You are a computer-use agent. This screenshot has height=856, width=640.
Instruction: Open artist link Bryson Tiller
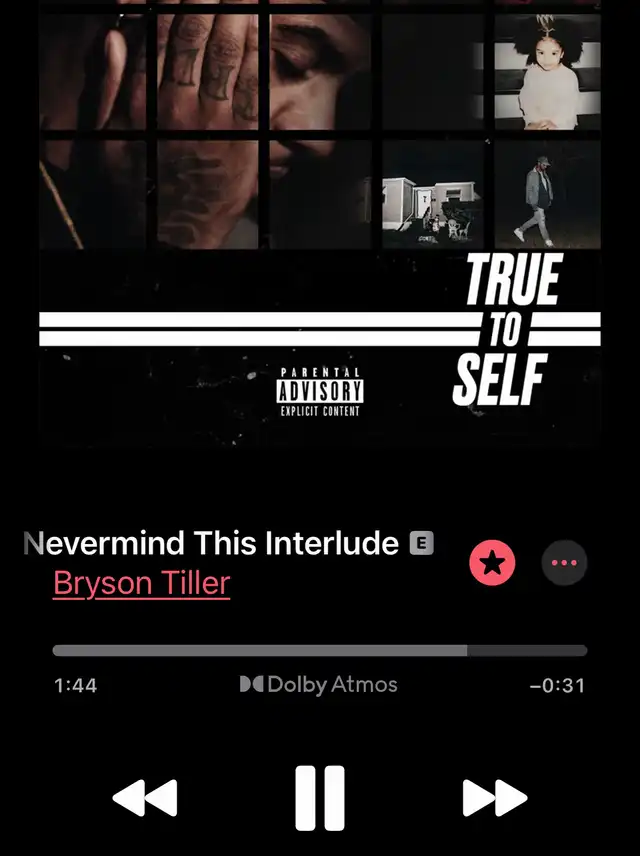[x=141, y=583]
